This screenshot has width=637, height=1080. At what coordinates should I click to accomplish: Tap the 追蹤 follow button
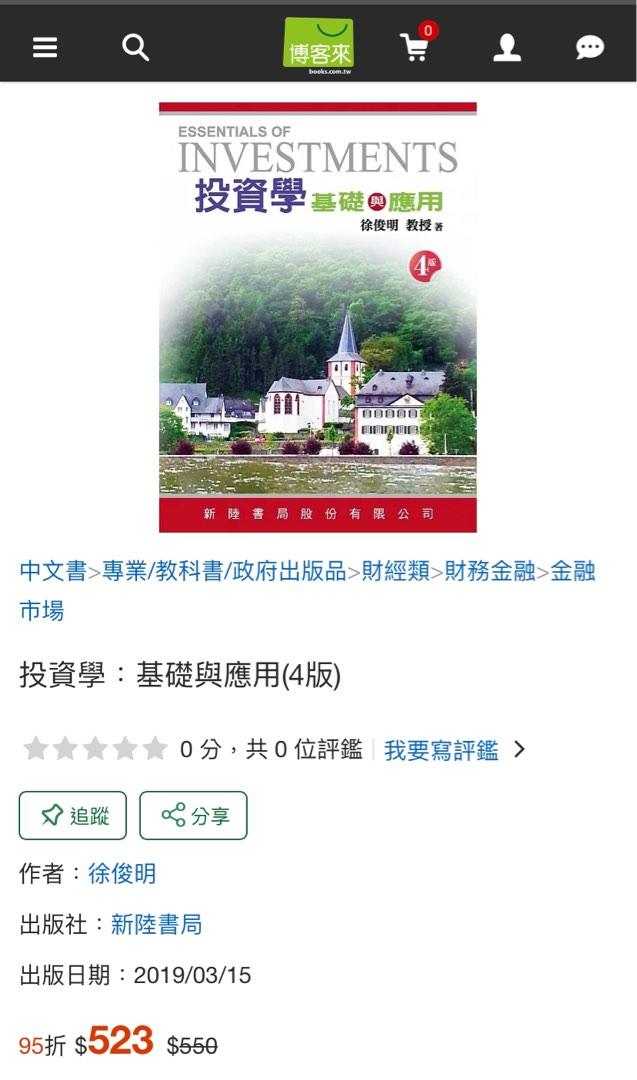(x=73, y=816)
